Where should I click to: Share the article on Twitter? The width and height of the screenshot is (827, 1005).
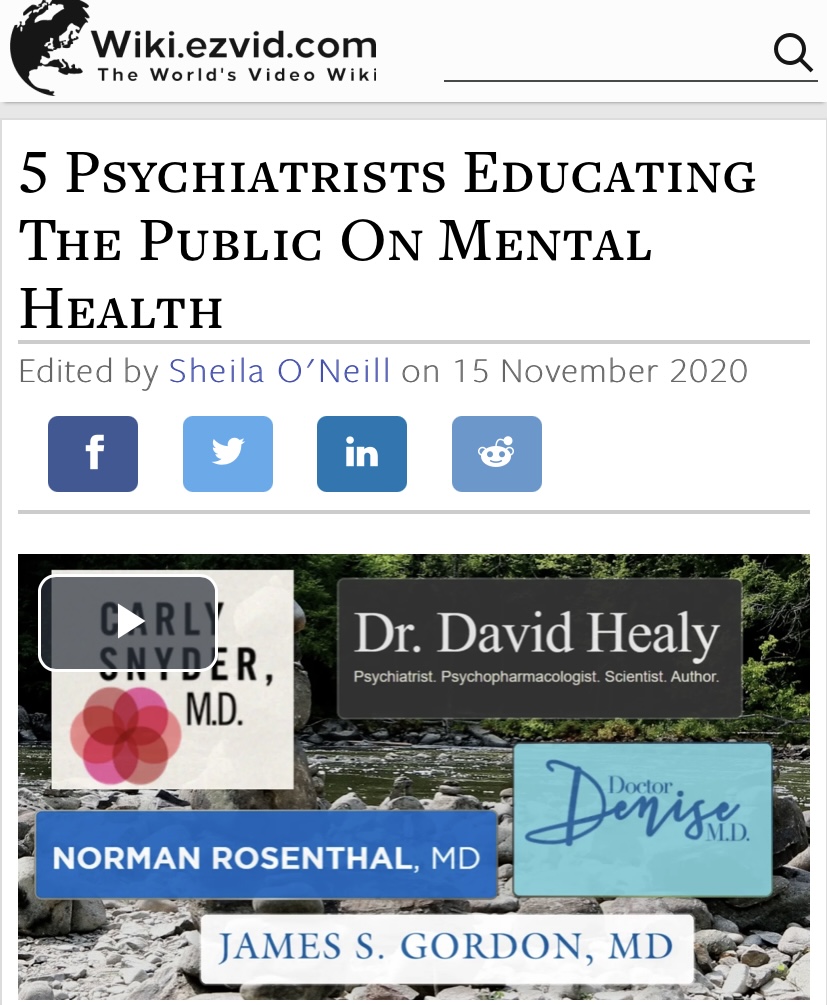point(228,454)
